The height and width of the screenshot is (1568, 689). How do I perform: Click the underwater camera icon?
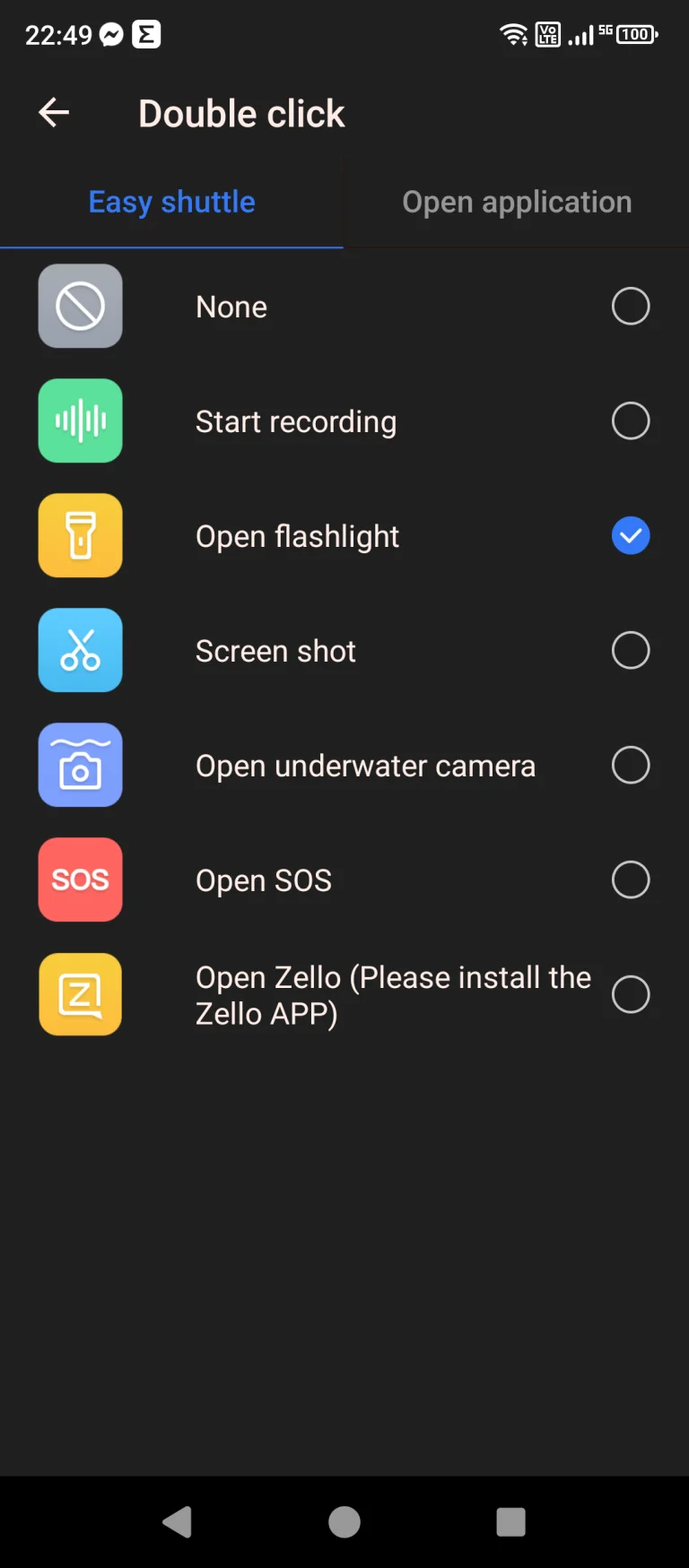(x=80, y=765)
